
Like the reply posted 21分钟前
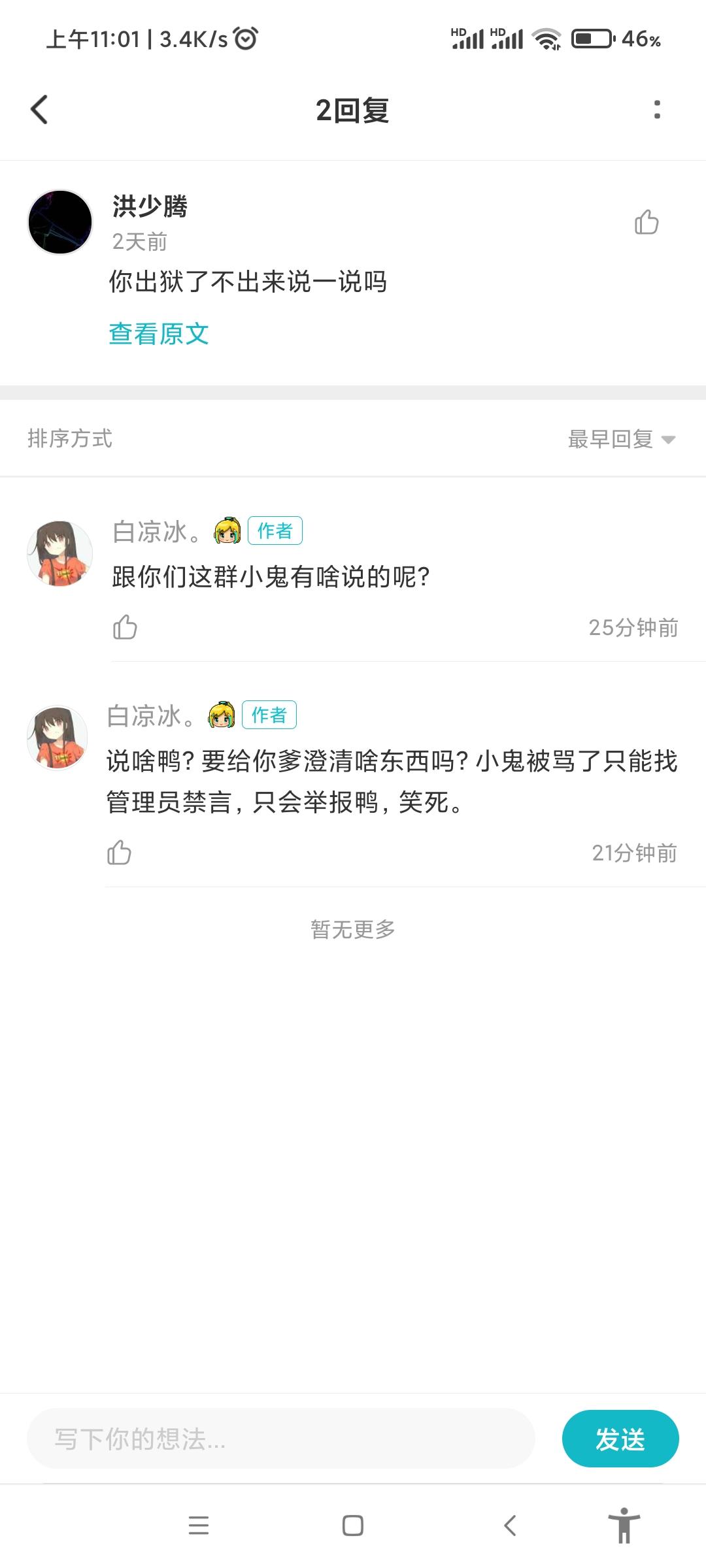click(120, 853)
